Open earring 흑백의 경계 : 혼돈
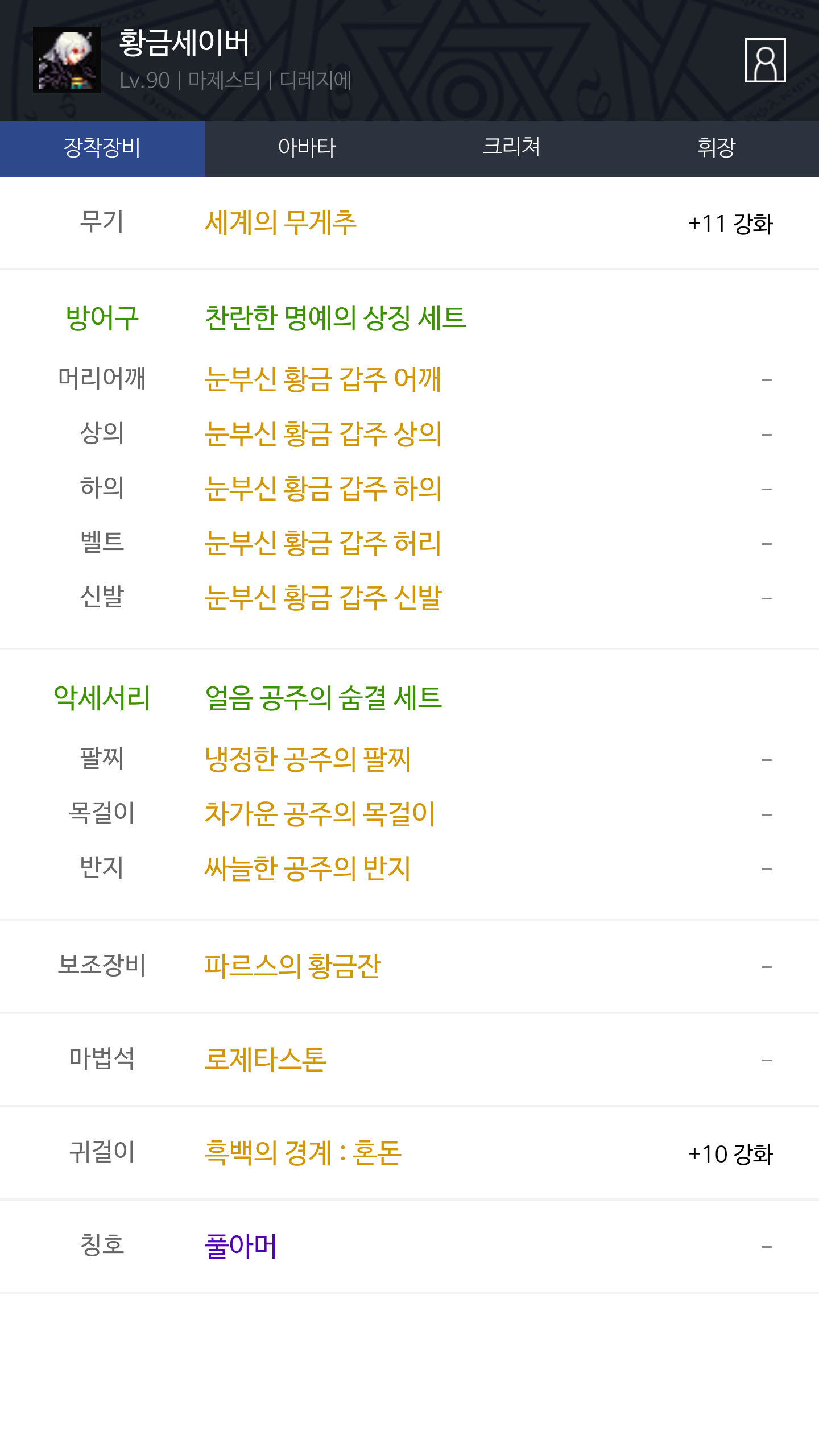Image resolution: width=819 pixels, height=1456 pixels. [x=303, y=1152]
